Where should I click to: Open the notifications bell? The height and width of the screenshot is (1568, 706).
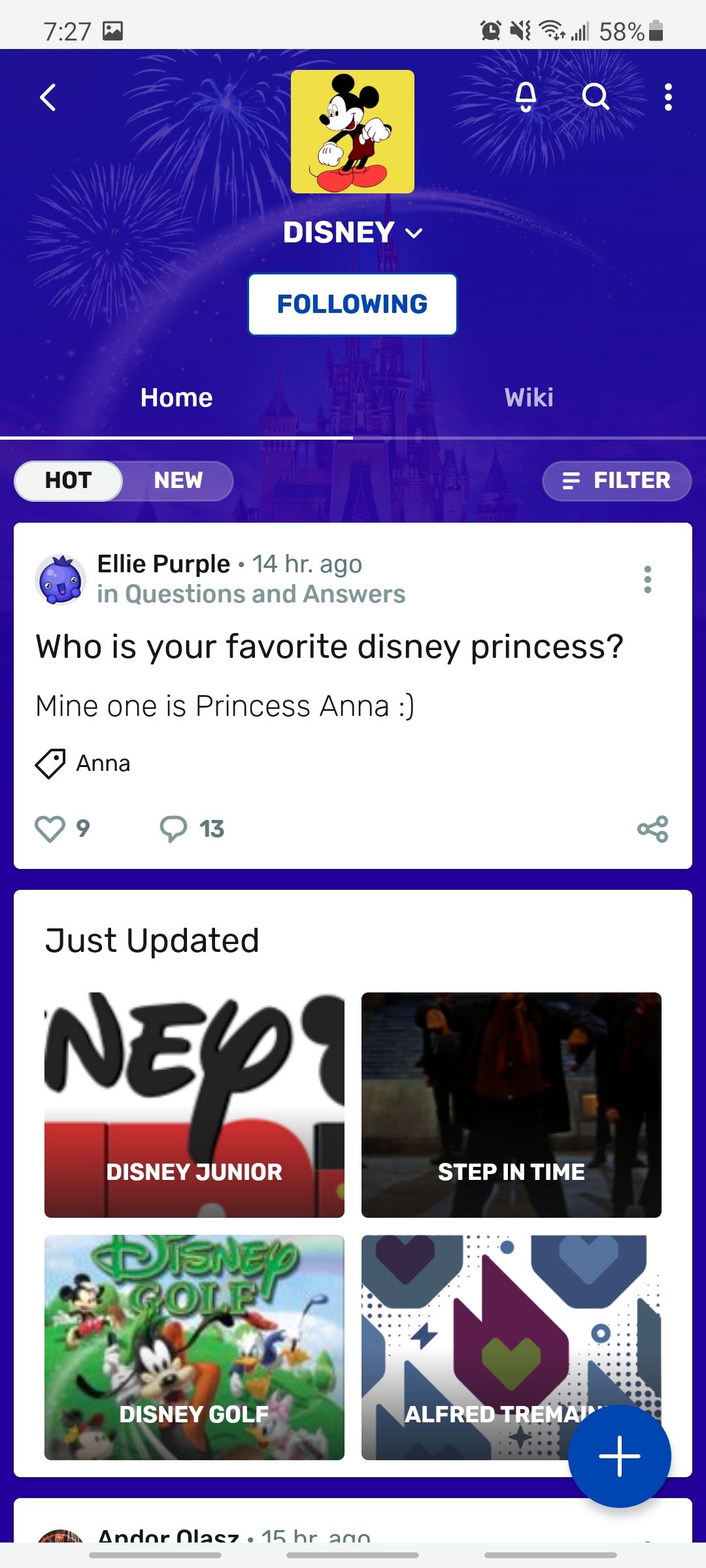(525, 97)
